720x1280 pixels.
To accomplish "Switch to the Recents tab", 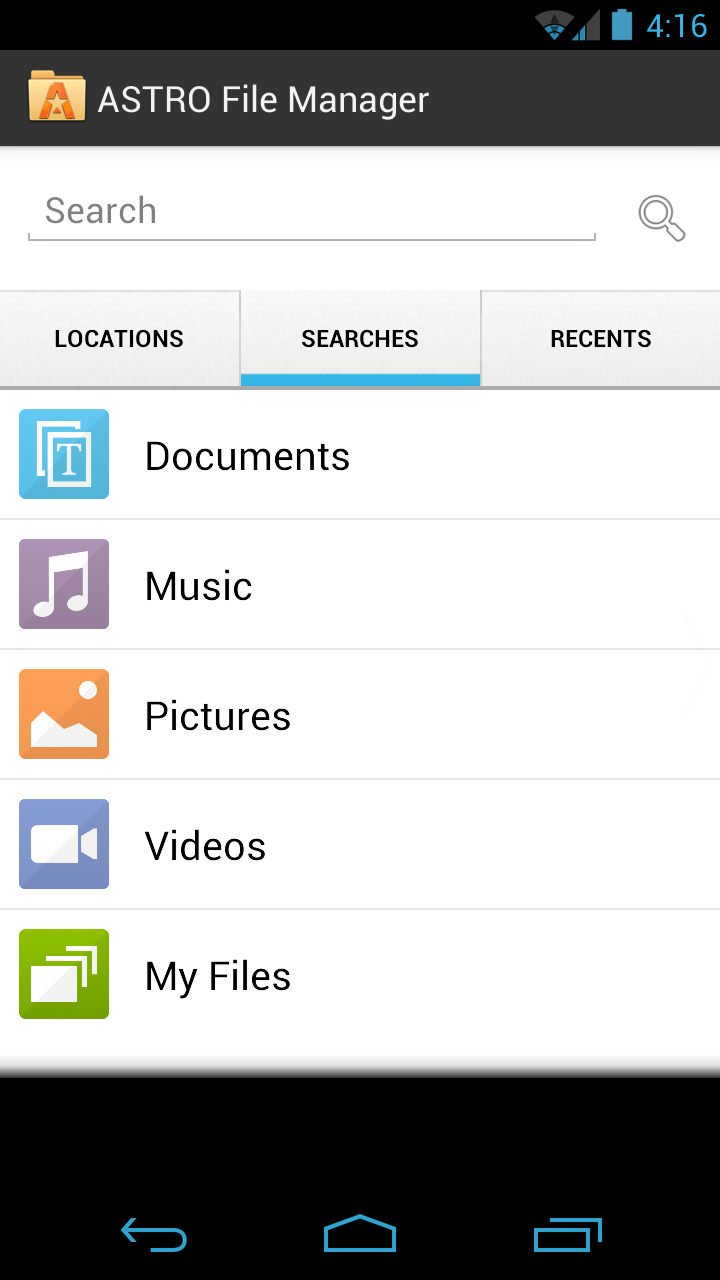I will pos(600,339).
